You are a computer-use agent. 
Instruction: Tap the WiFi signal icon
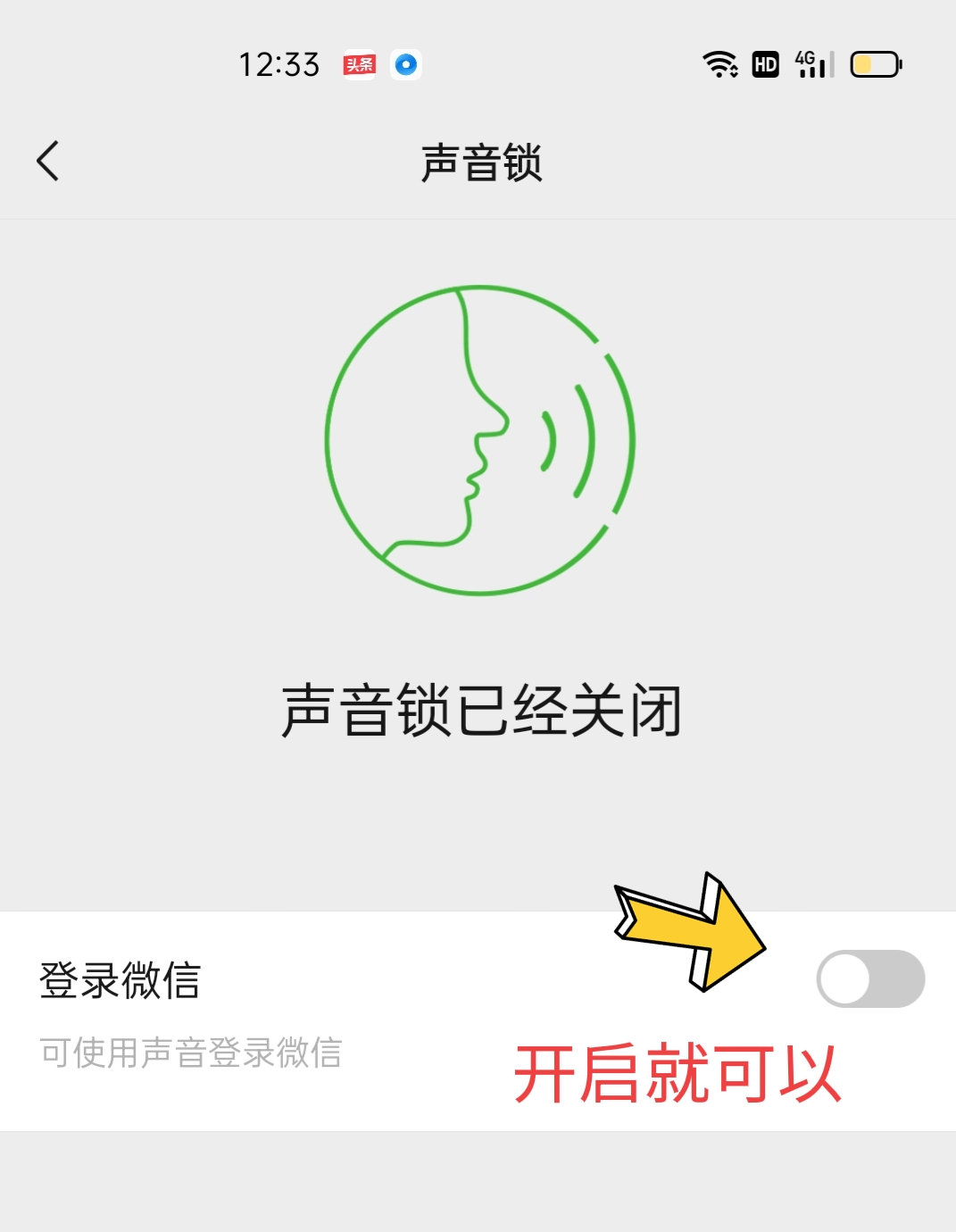point(719,63)
